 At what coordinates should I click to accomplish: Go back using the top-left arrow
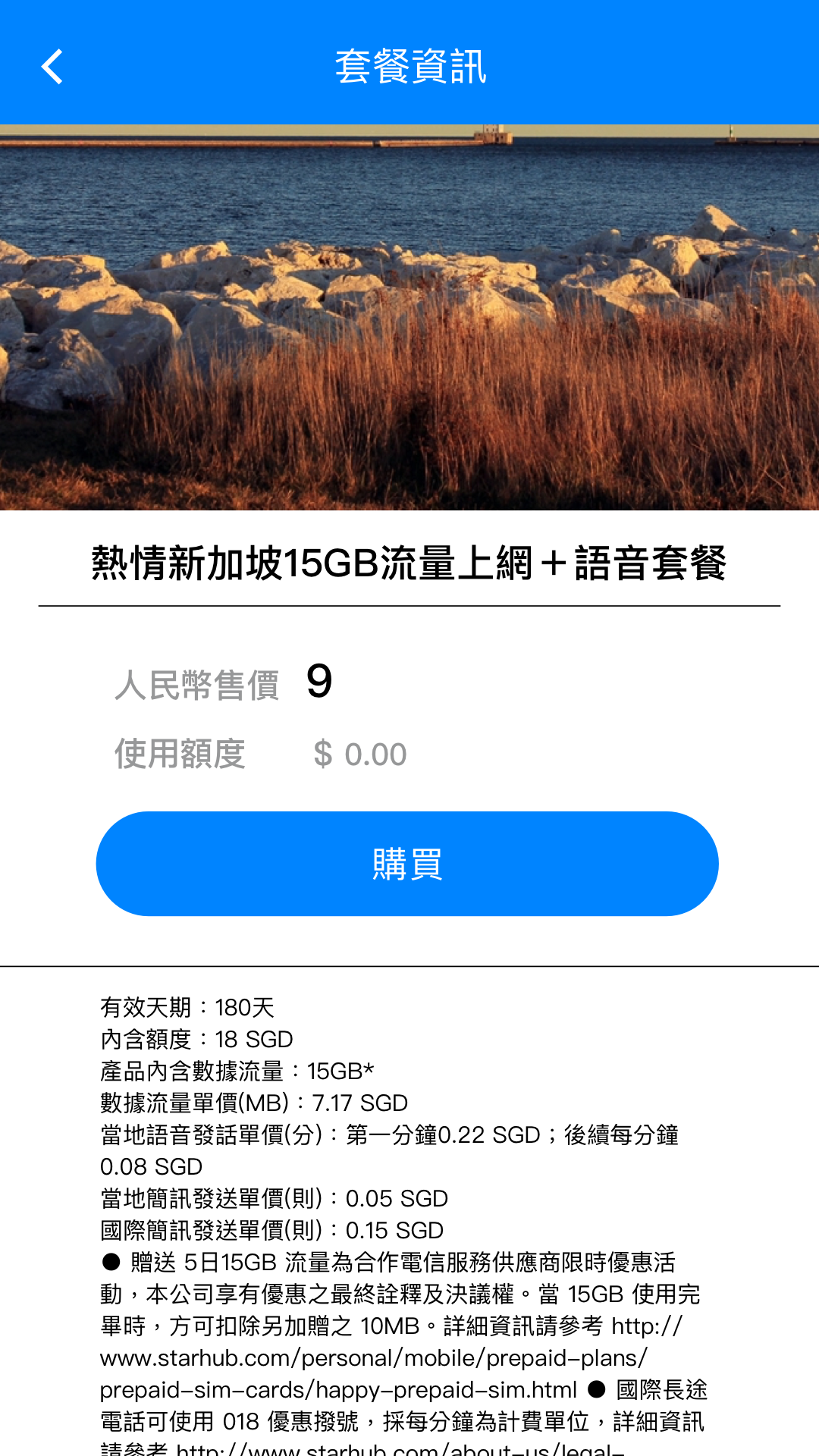(x=52, y=67)
